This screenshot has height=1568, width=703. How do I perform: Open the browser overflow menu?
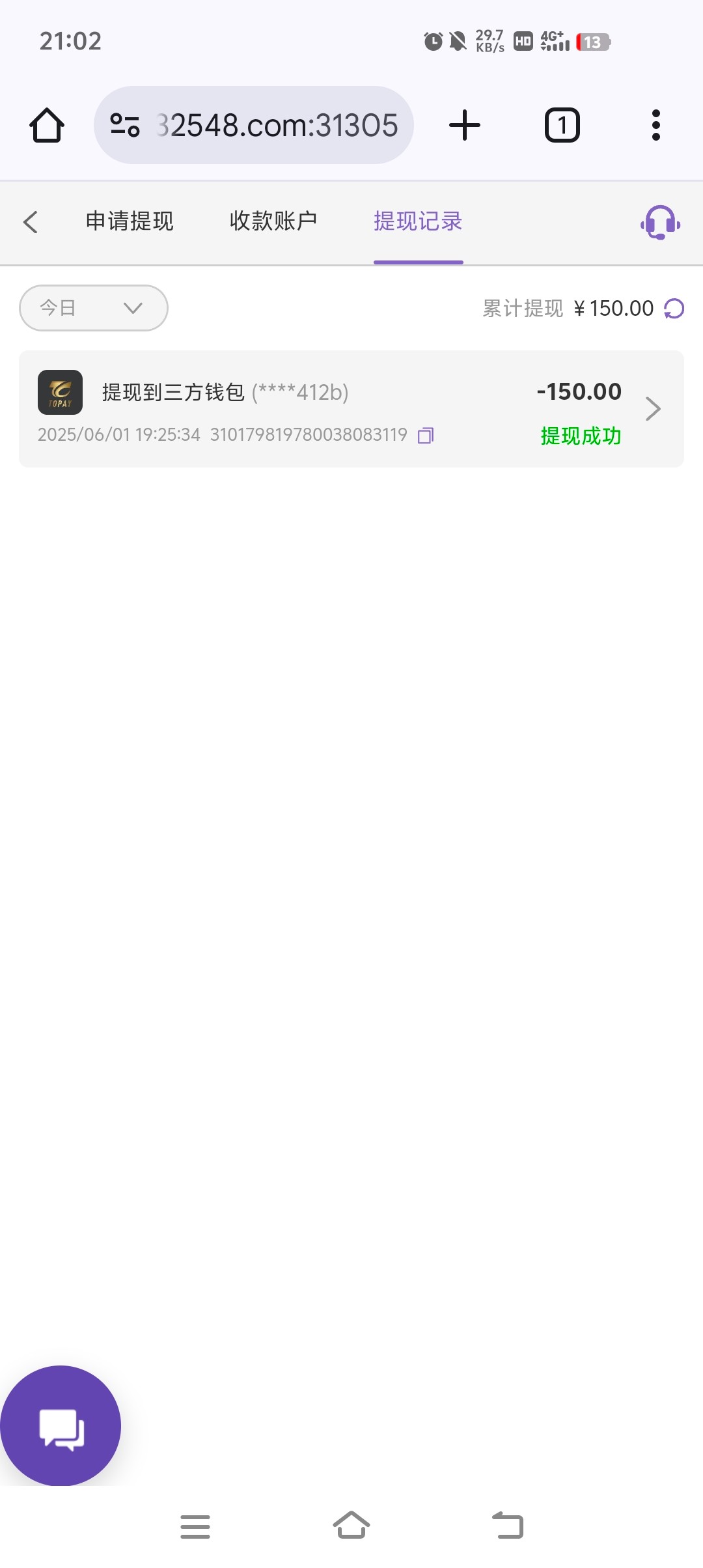pyautogui.click(x=655, y=125)
